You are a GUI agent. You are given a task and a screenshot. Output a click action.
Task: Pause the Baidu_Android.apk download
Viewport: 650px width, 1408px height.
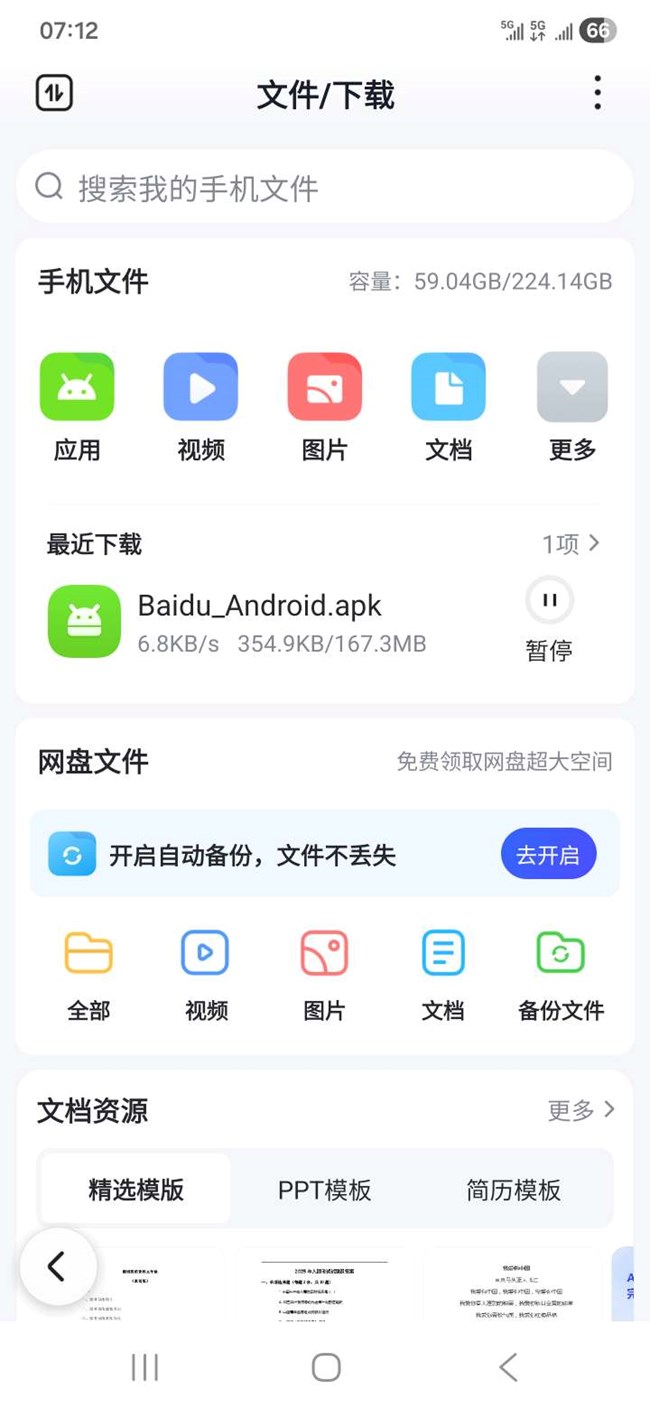click(549, 620)
